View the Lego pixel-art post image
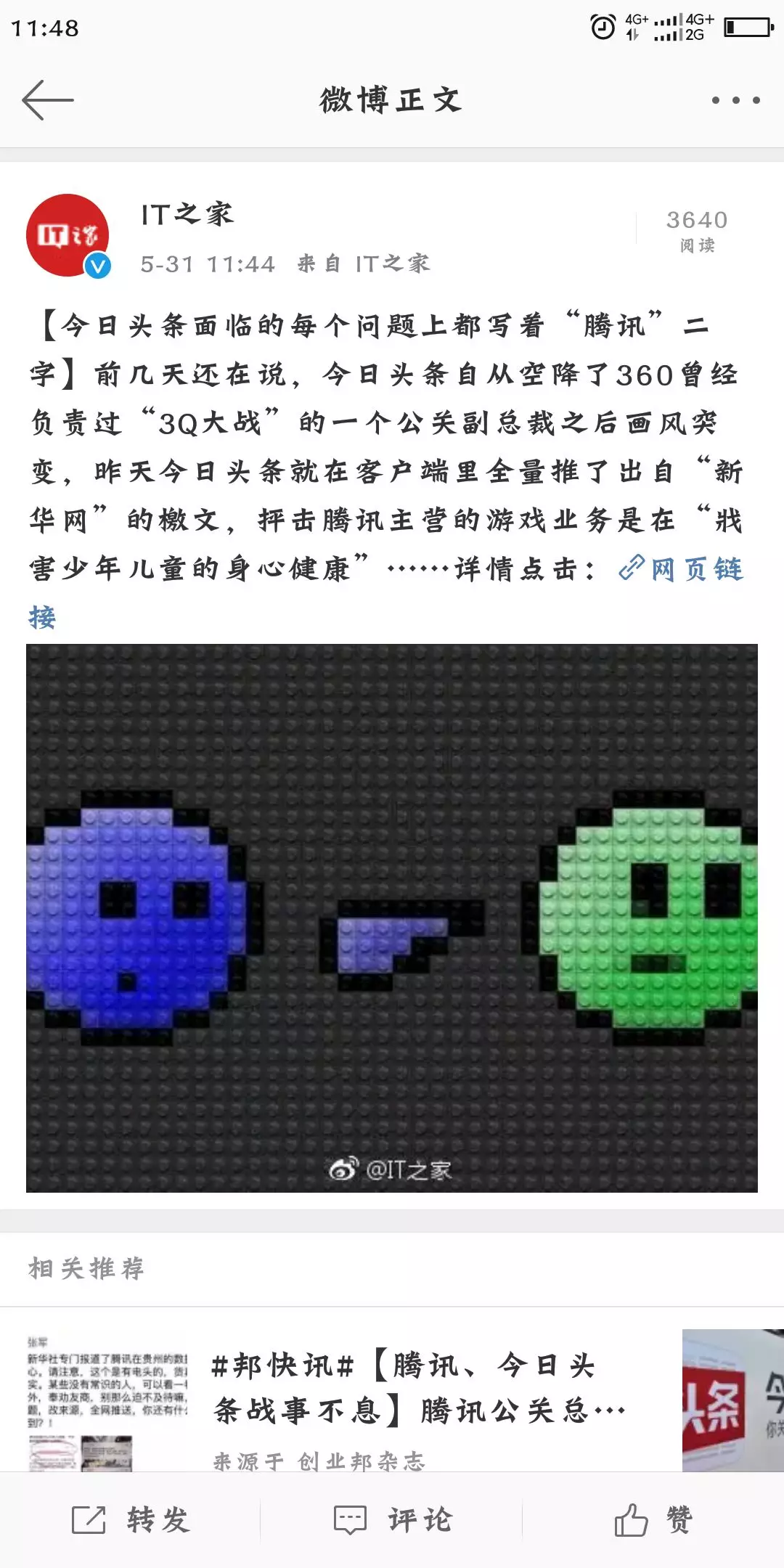This screenshot has width=784, height=1568. 392,918
